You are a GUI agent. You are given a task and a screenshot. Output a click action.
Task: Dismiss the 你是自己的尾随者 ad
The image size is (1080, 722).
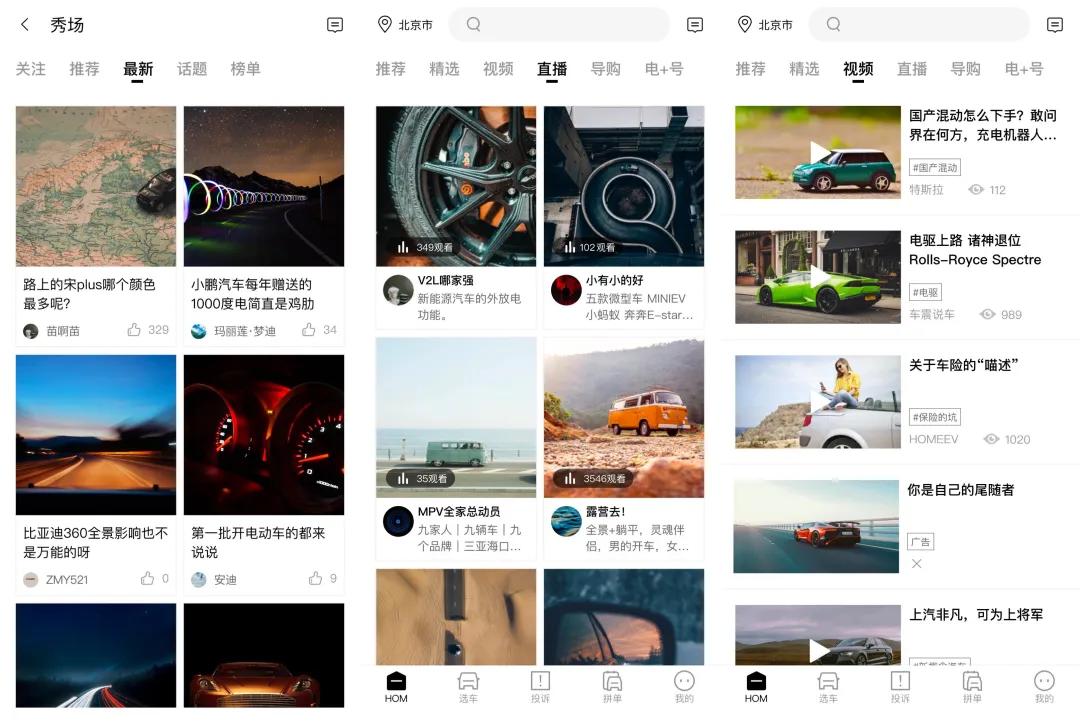coord(917,564)
